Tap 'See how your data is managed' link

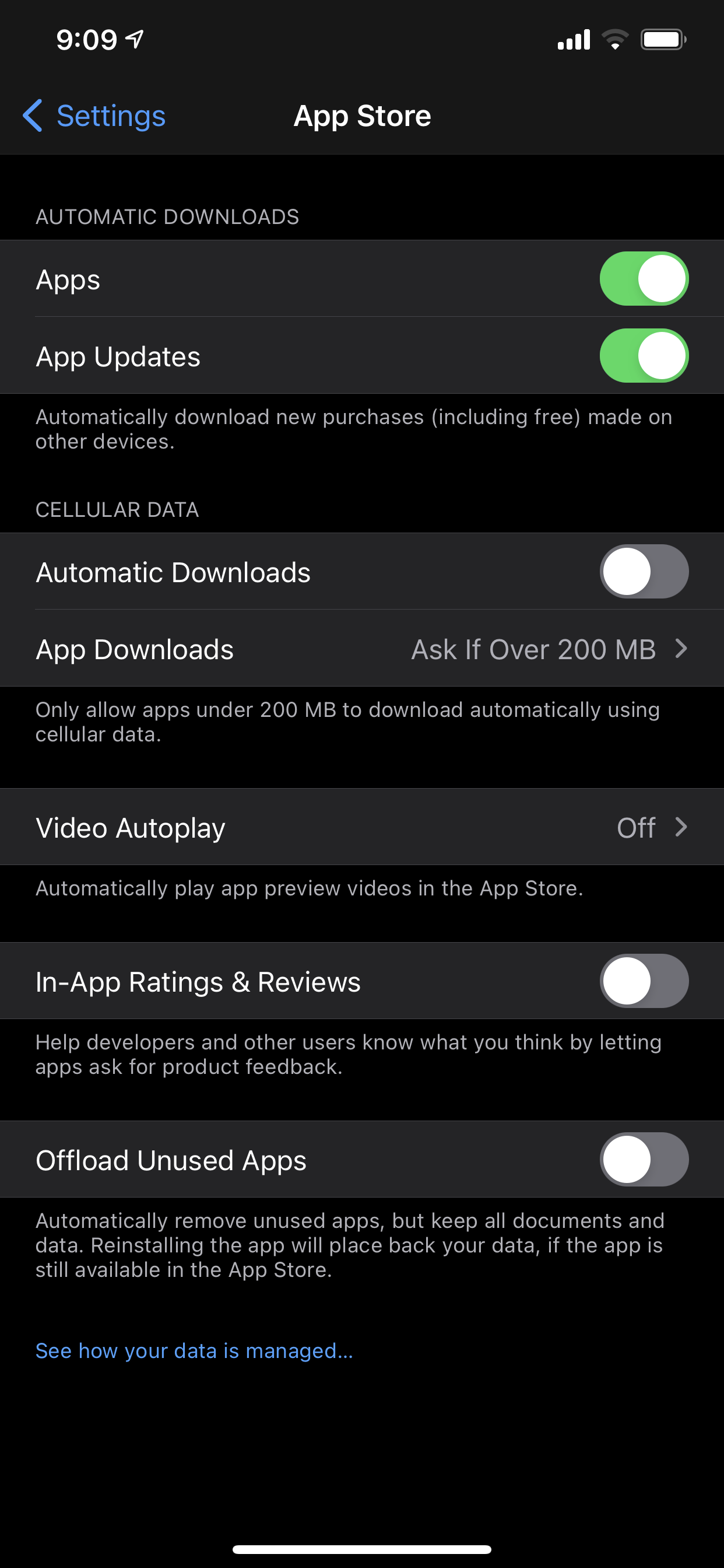(x=194, y=1350)
